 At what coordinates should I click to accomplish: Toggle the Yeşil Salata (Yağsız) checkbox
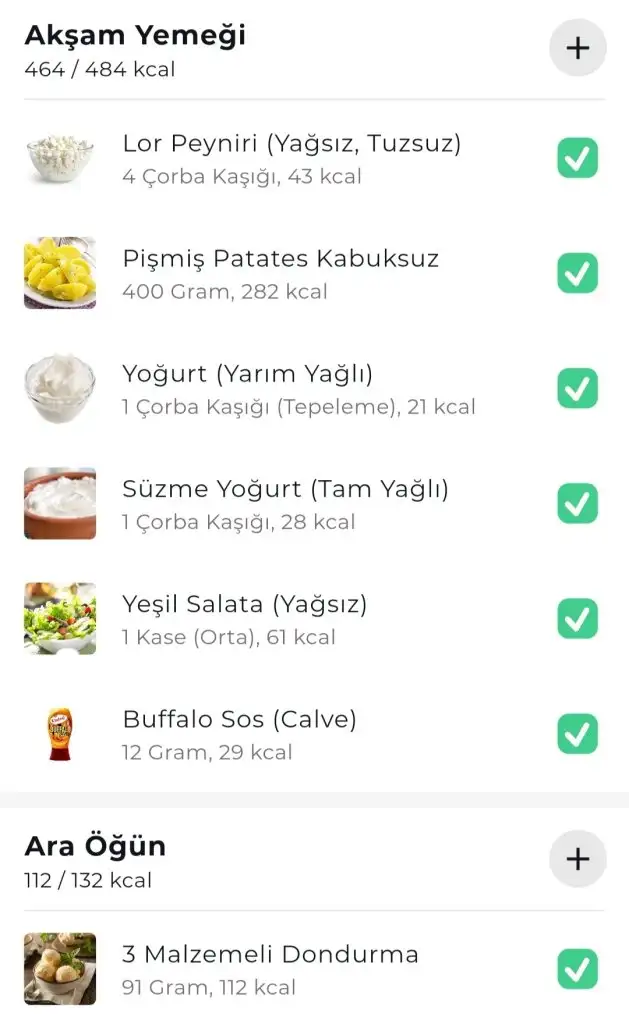click(577, 618)
